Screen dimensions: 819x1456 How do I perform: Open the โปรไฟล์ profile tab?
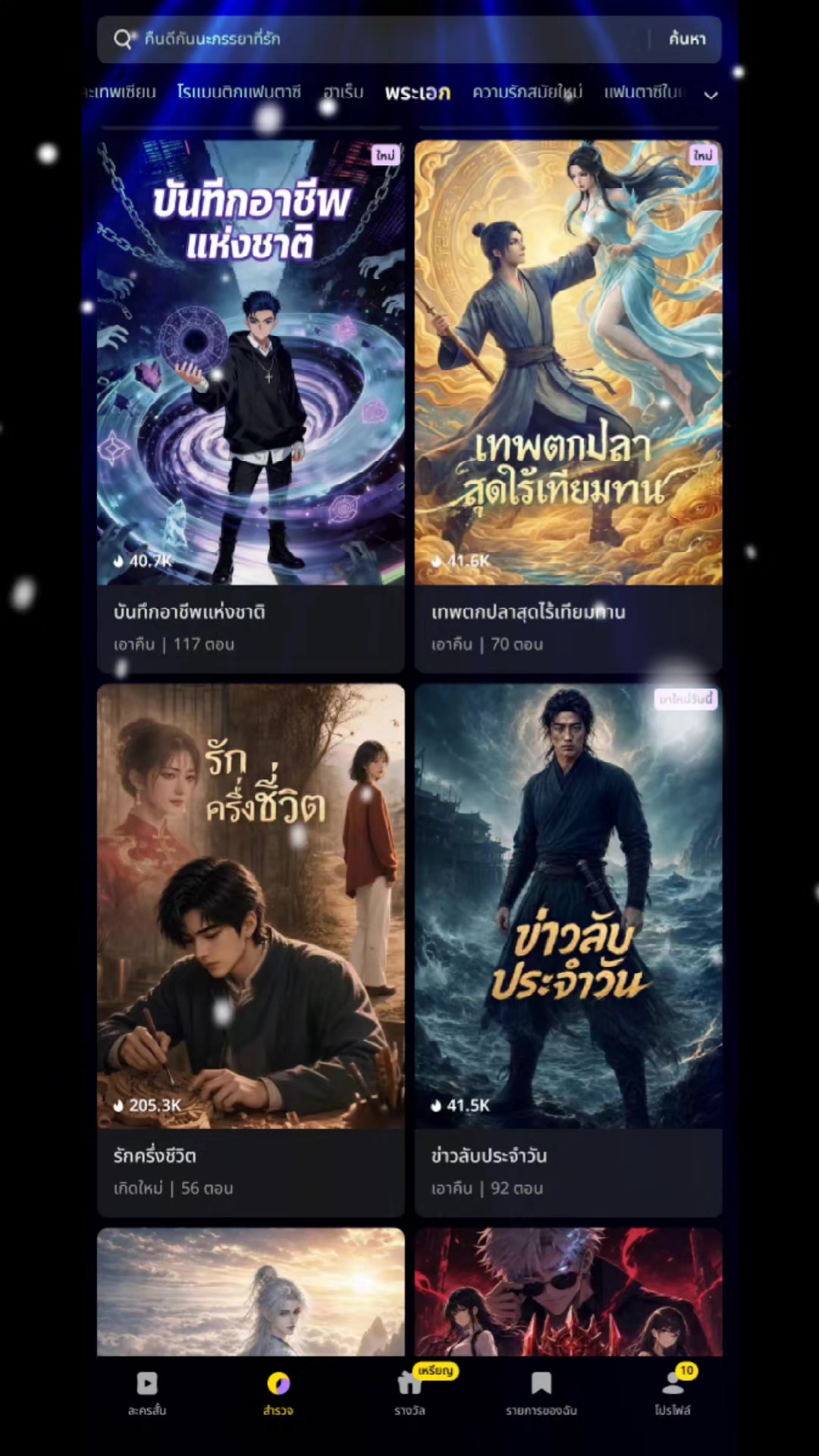(x=673, y=1394)
